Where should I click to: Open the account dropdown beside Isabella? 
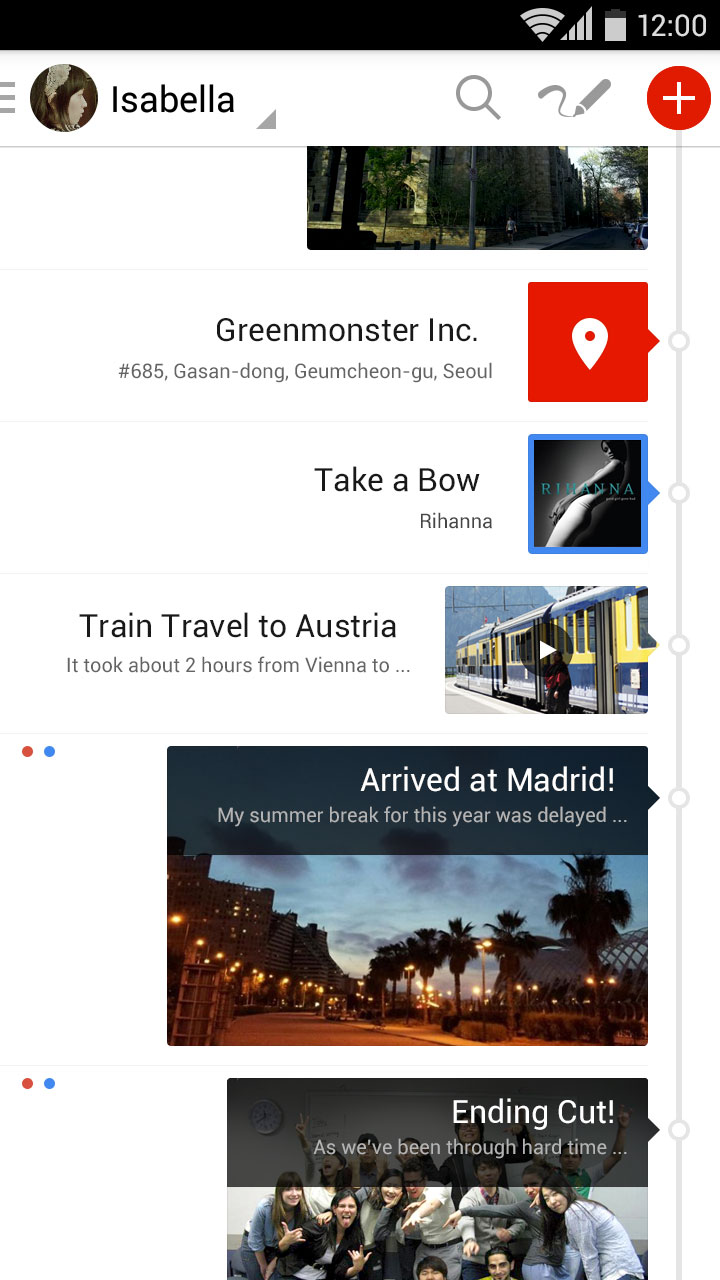(266, 120)
